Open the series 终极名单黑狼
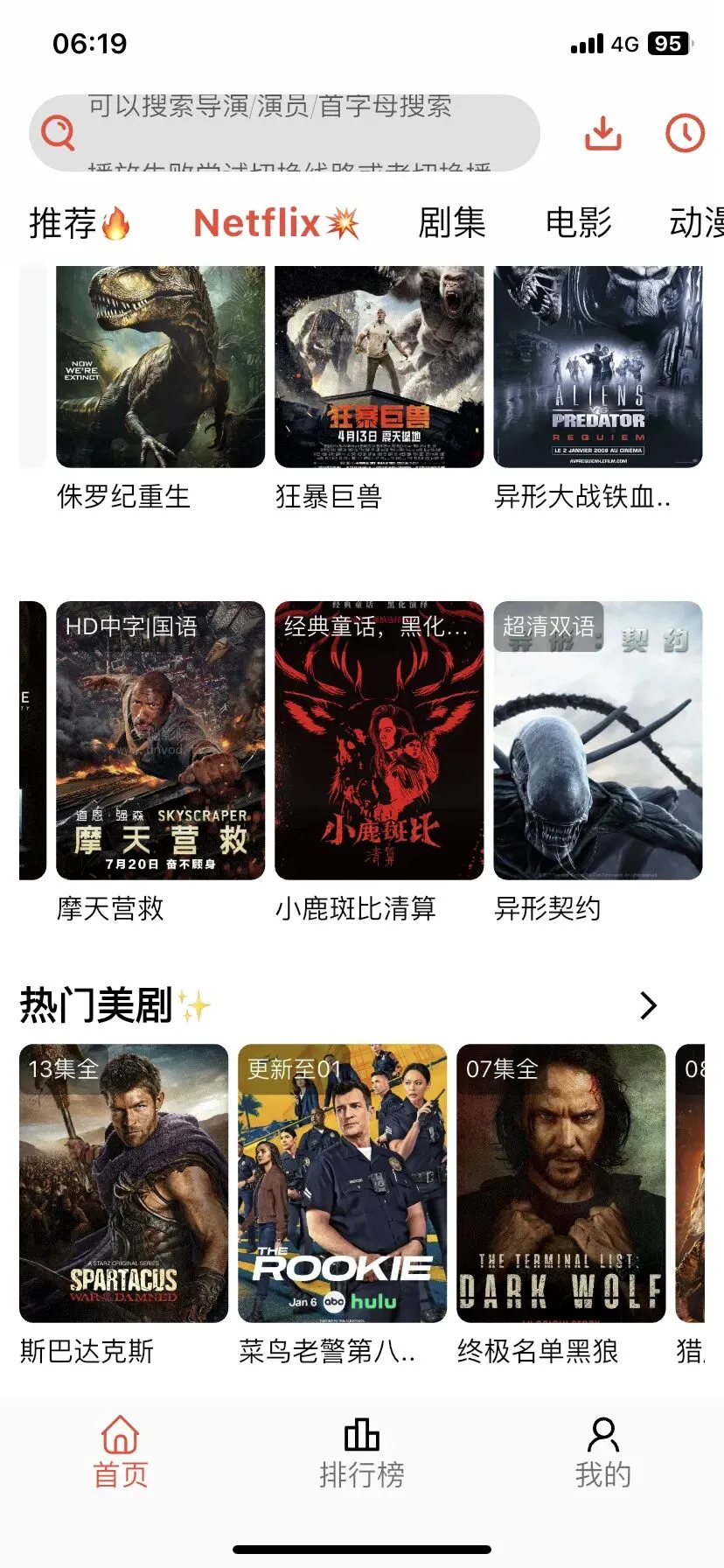 click(560, 1183)
